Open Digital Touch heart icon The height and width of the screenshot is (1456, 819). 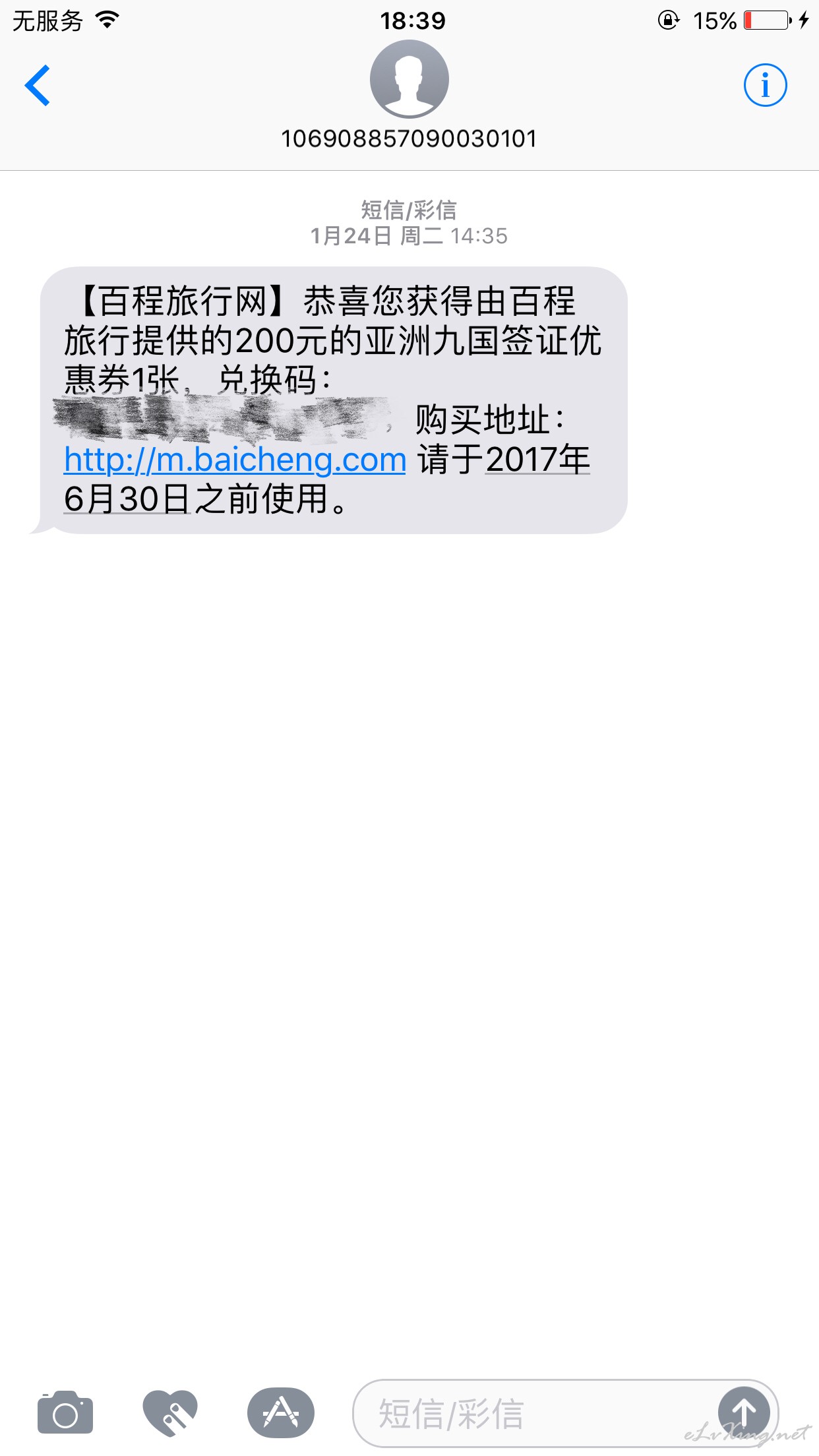tap(170, 1412)
